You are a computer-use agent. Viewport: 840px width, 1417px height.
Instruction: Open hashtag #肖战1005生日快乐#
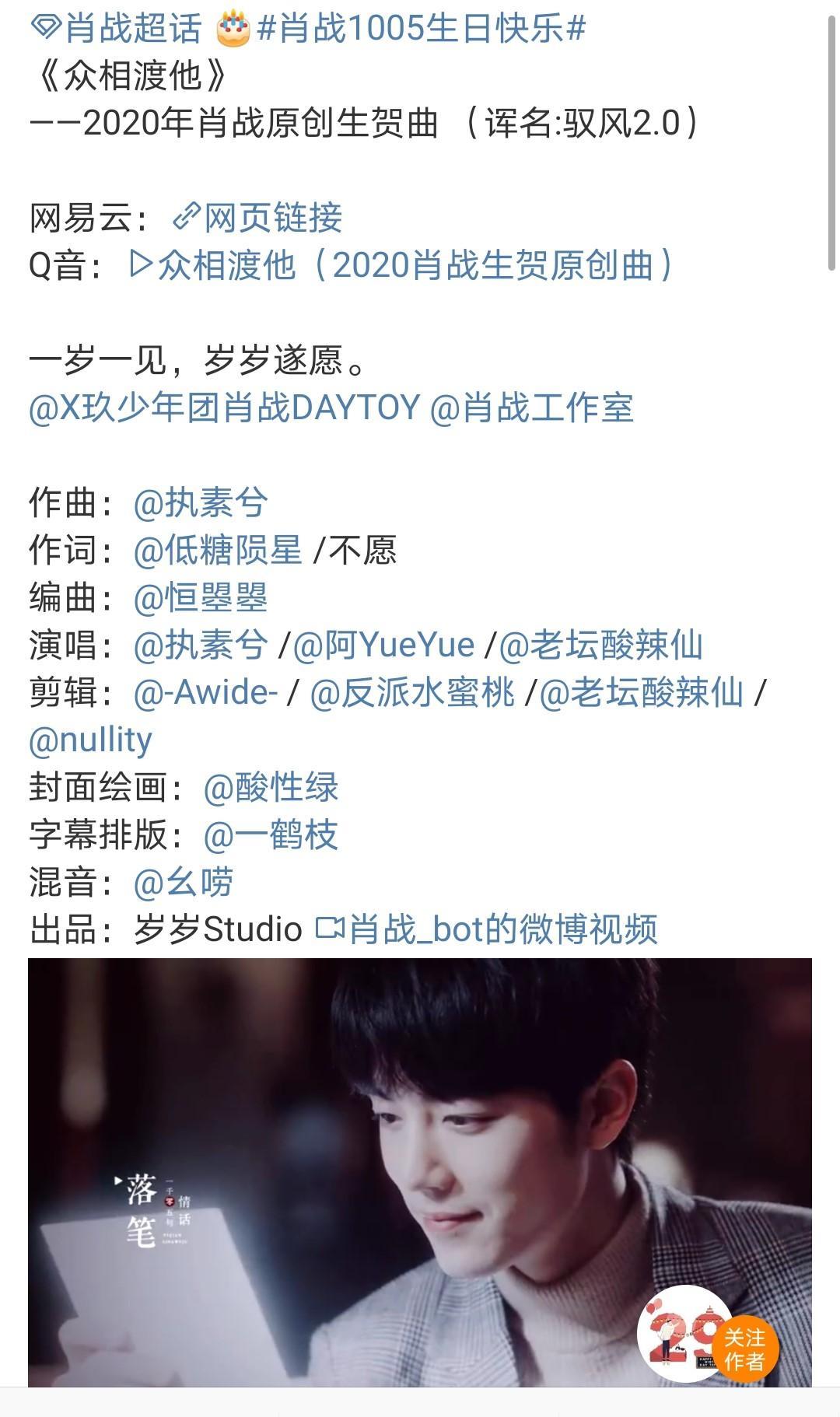(x=420, y=30)
